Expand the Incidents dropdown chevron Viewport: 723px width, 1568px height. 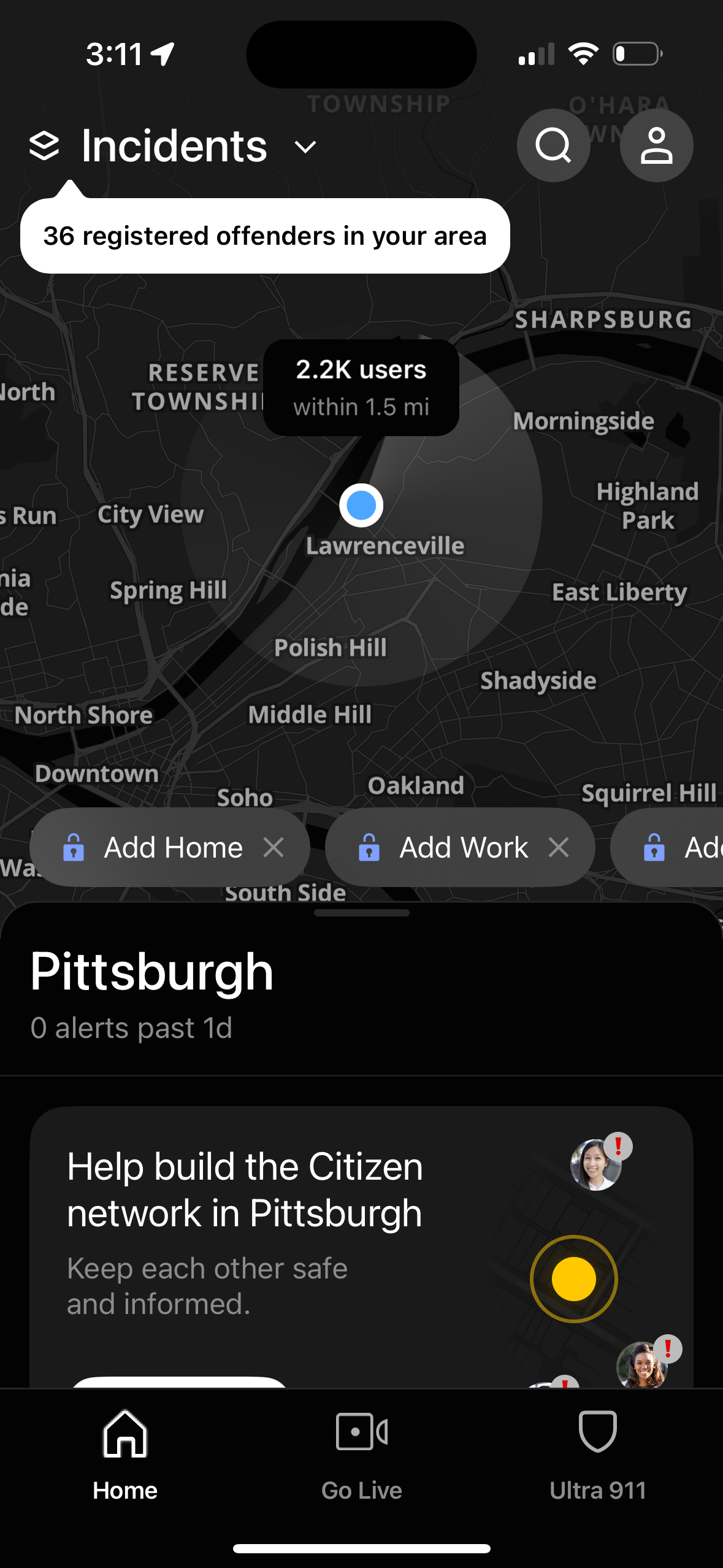tap(305, 147)
